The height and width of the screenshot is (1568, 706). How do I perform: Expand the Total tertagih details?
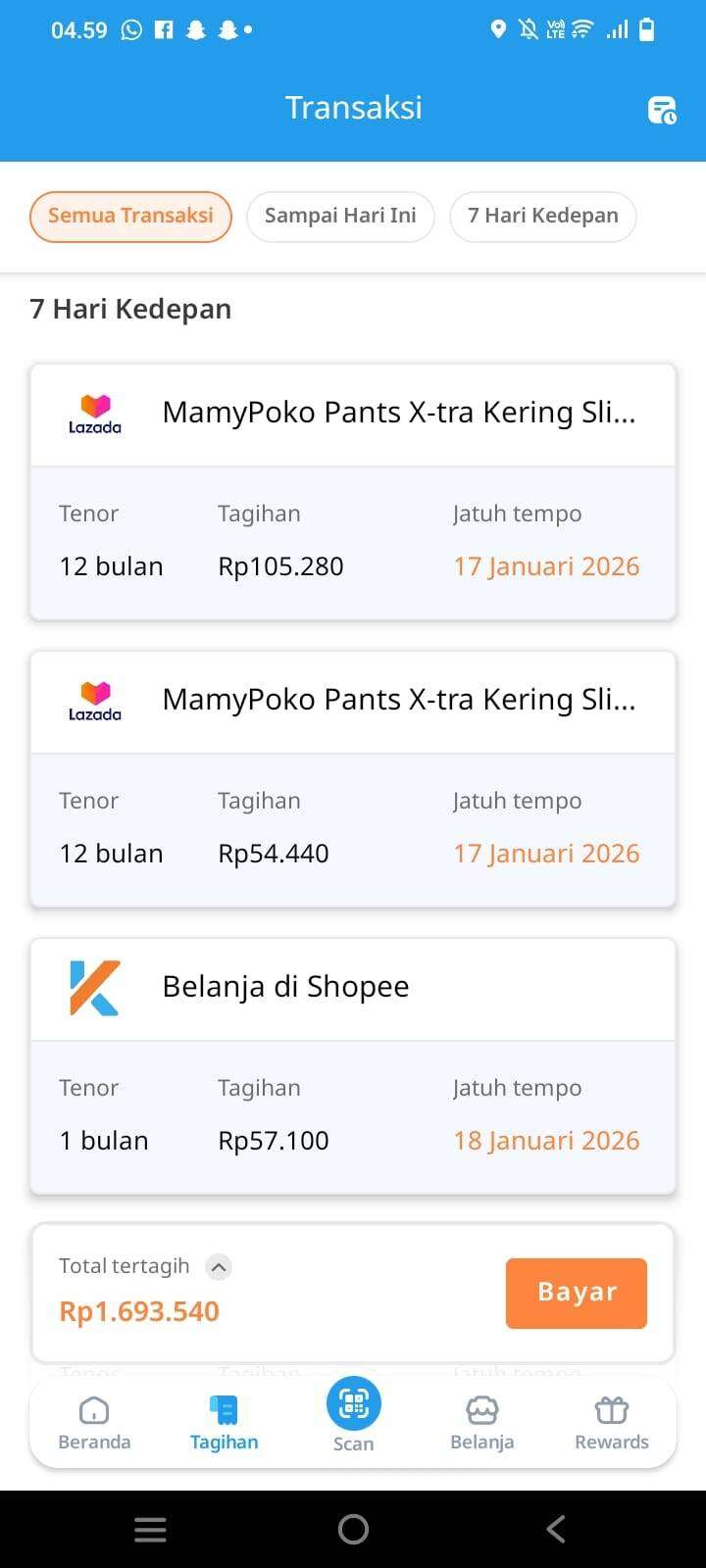tap(219, 1267)
